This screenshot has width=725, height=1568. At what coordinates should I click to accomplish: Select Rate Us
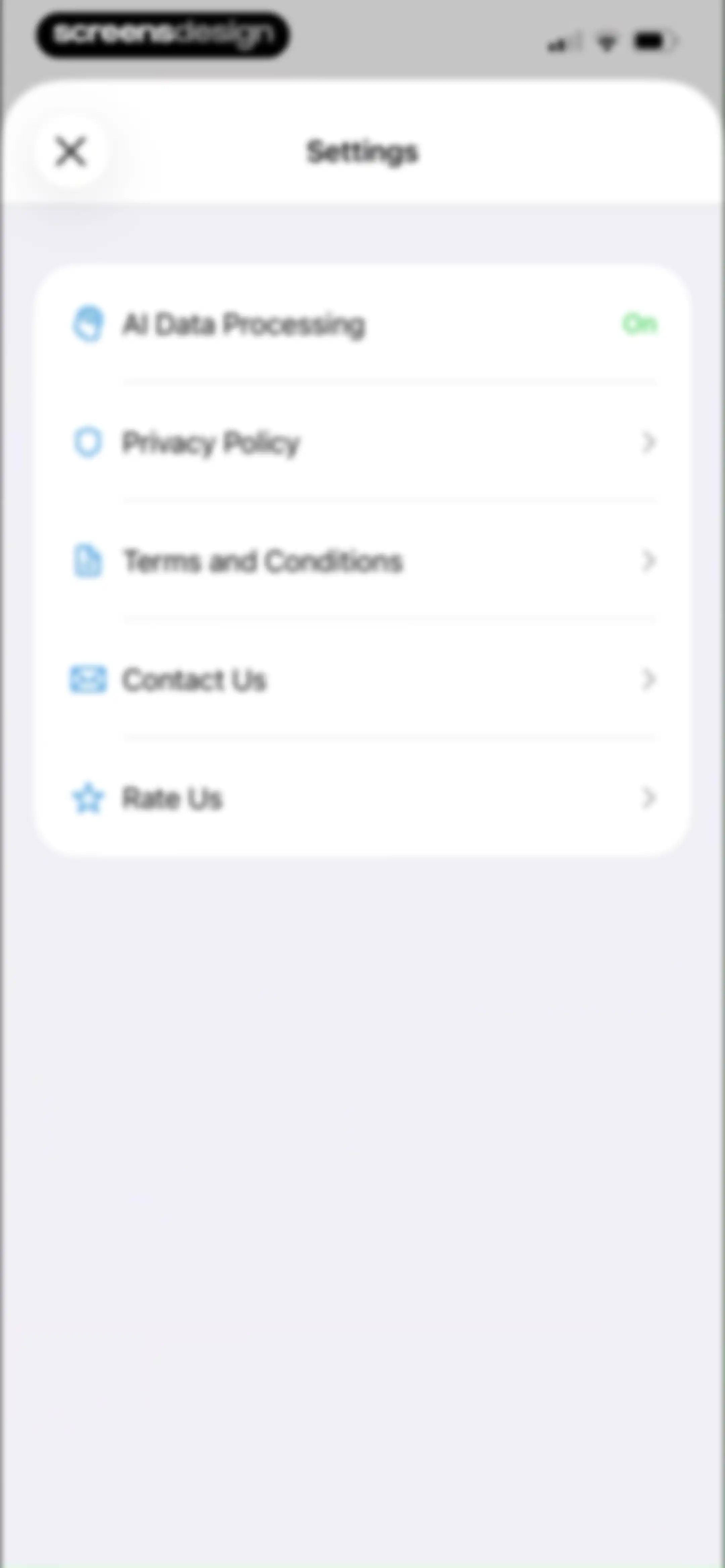(x=363, y=797)
